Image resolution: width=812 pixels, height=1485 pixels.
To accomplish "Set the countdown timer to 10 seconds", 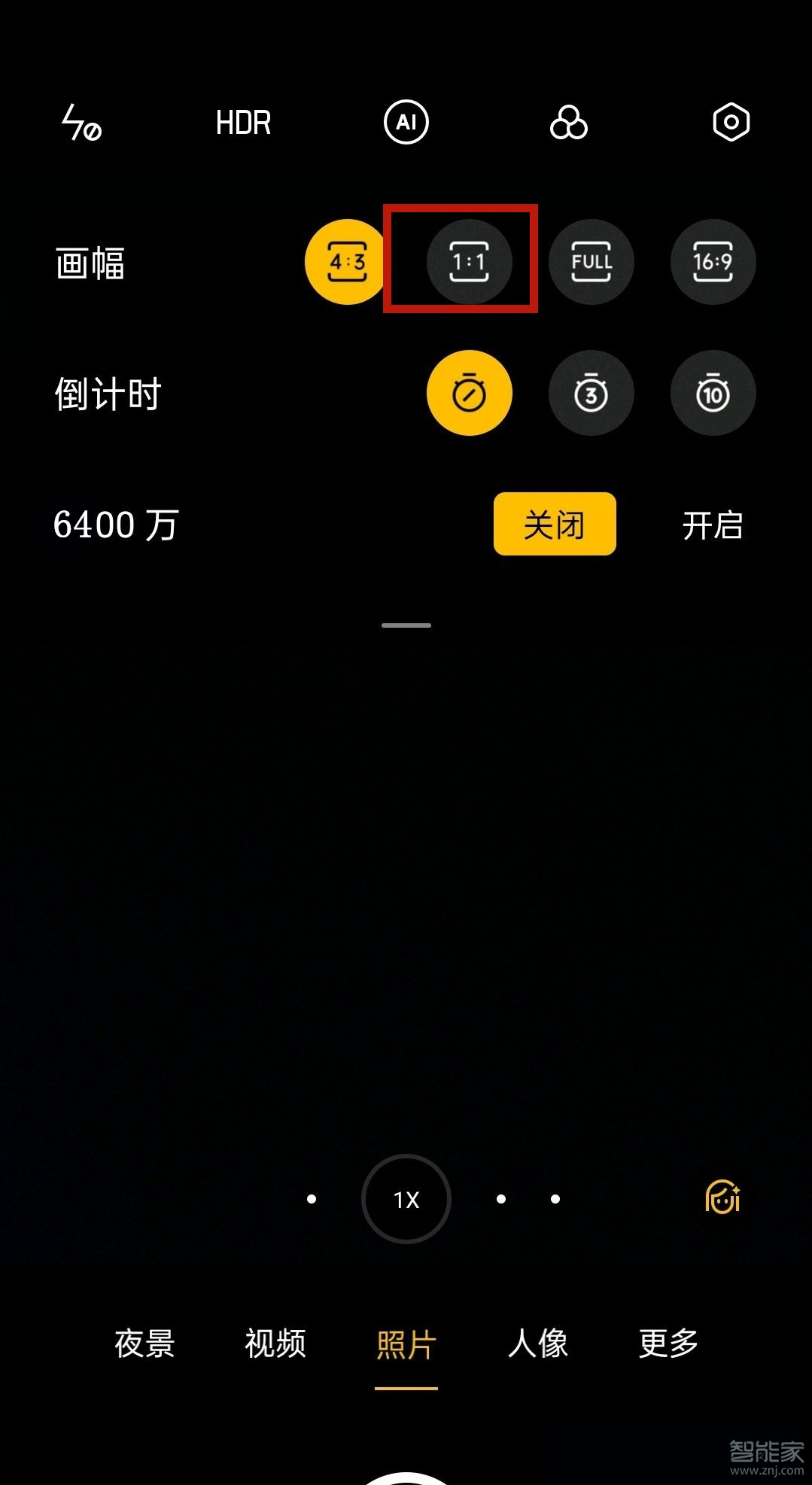I will 713,393.
